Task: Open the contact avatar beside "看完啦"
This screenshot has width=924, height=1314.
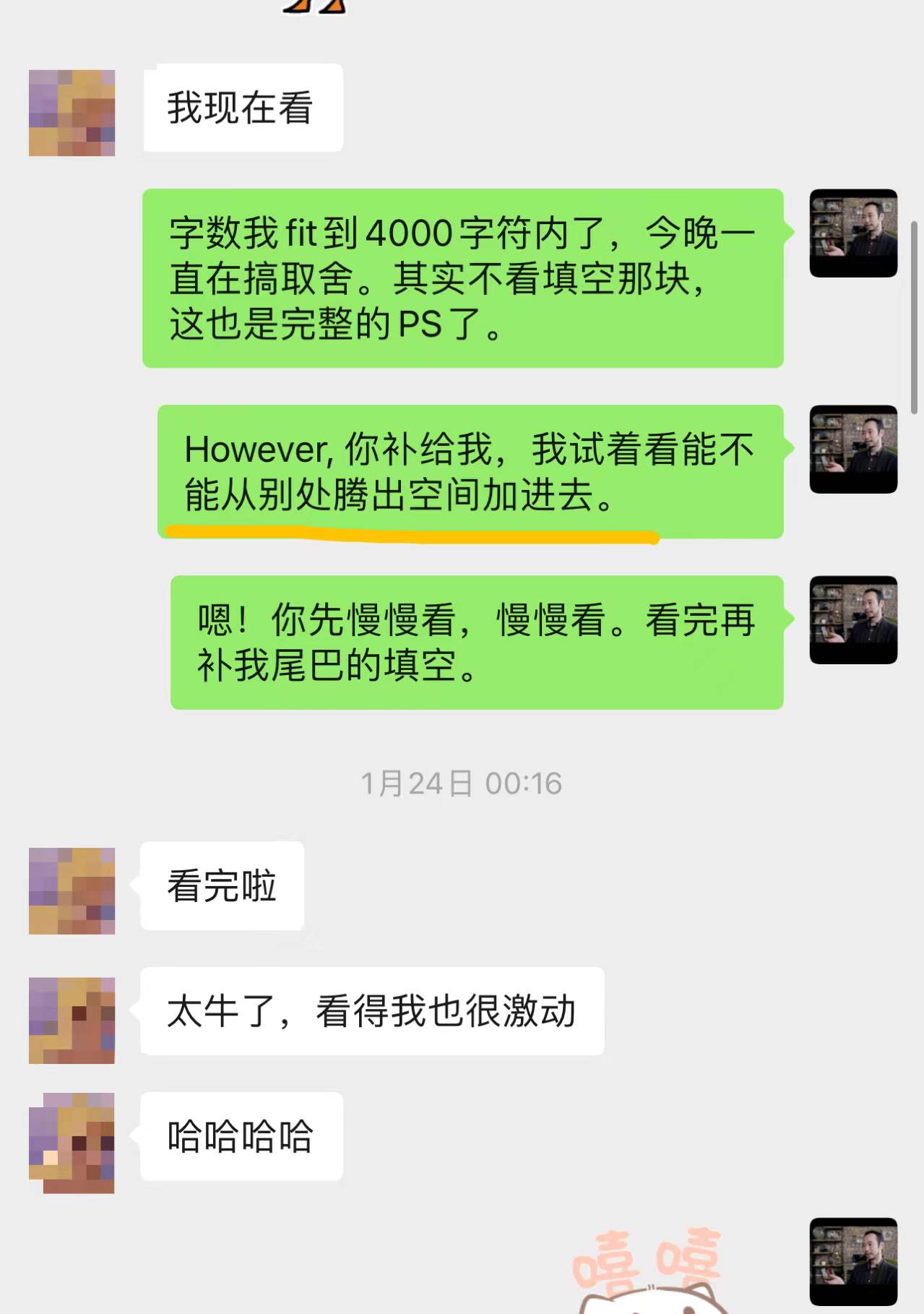Action: point(72,890)
